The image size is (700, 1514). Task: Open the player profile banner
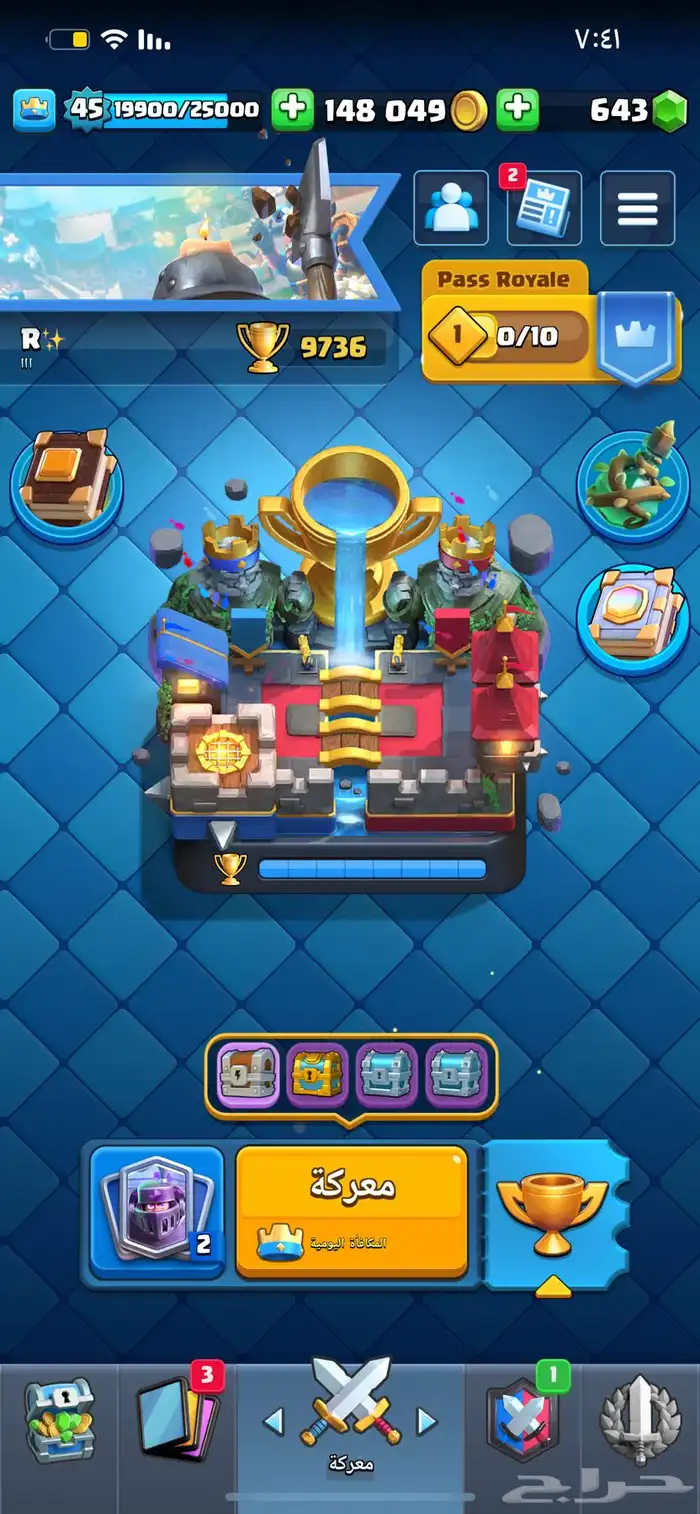[x=190, y=240]
